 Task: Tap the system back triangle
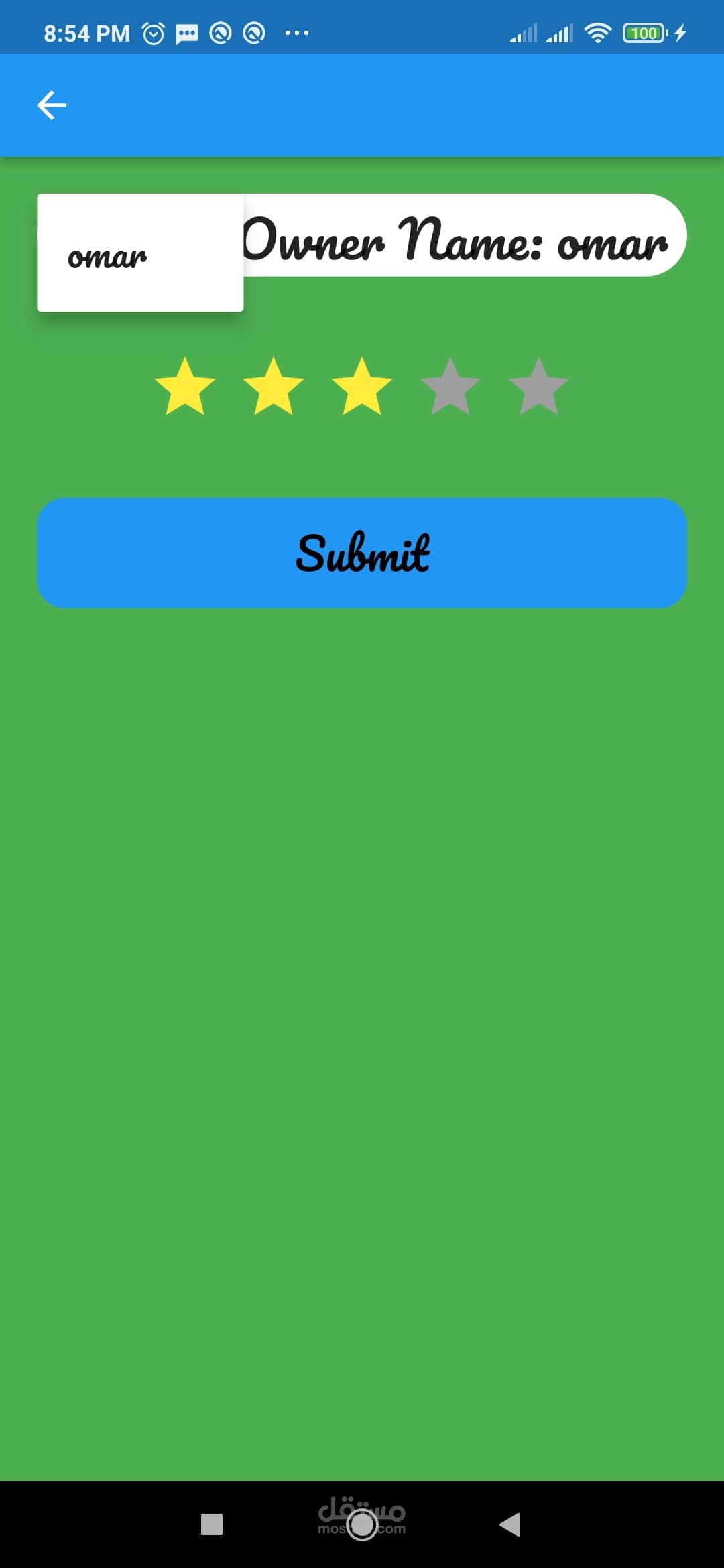click(510, 1524)
